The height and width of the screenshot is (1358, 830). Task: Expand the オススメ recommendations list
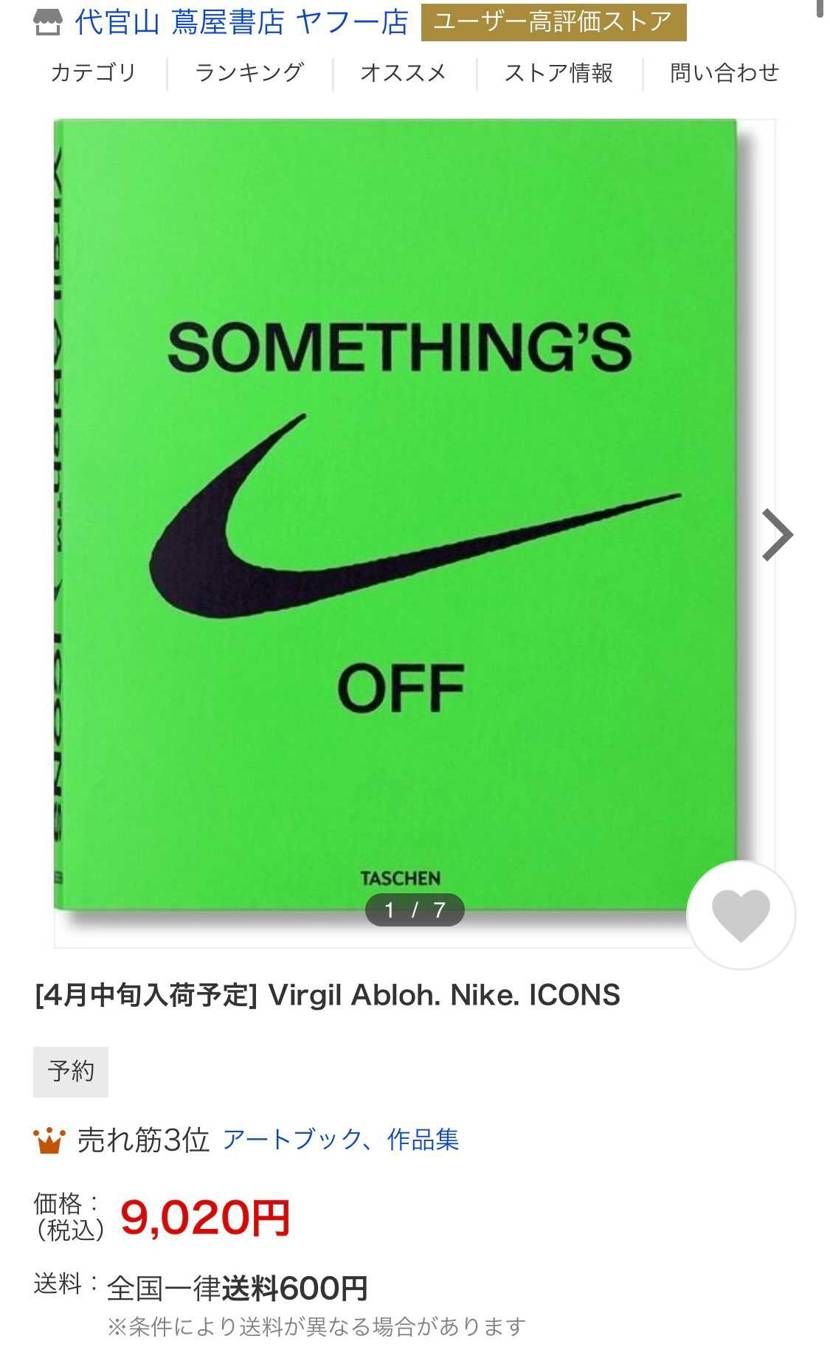pyautogui.click(x=403, y=72)
